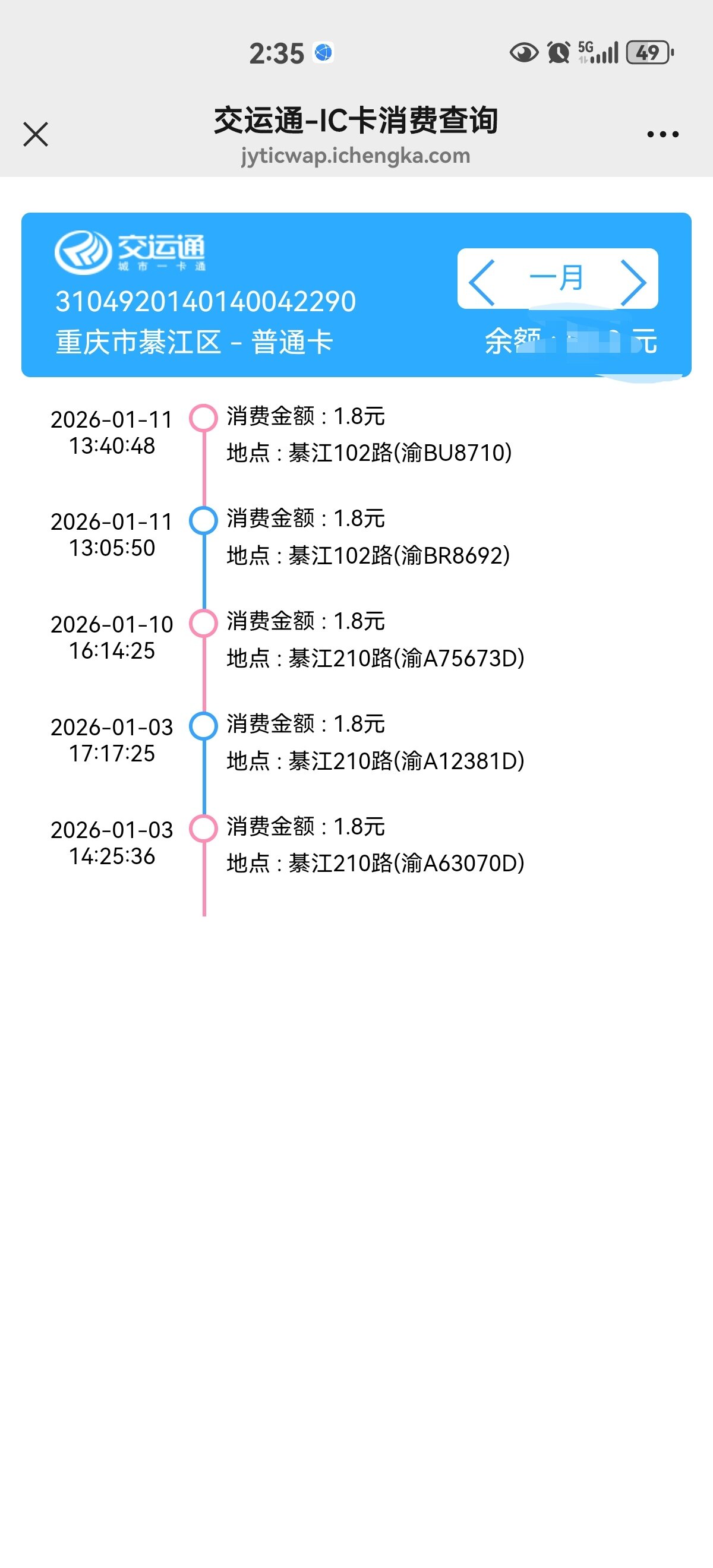Go to the next month
Screen dimensions: 713x1568
click(x=633, y=281)
